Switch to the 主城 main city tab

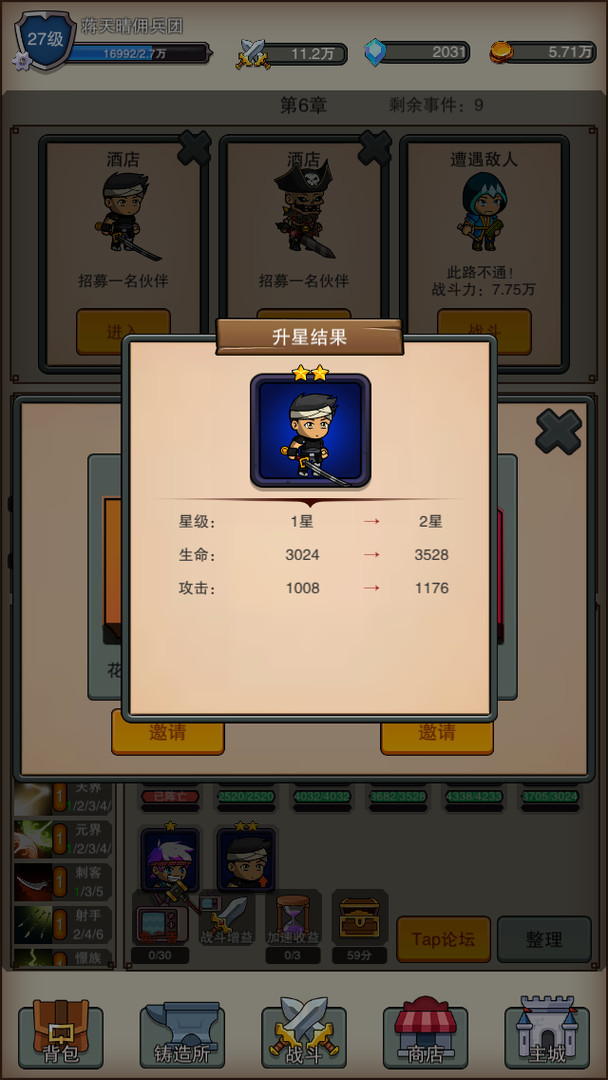click(546, 1035)
